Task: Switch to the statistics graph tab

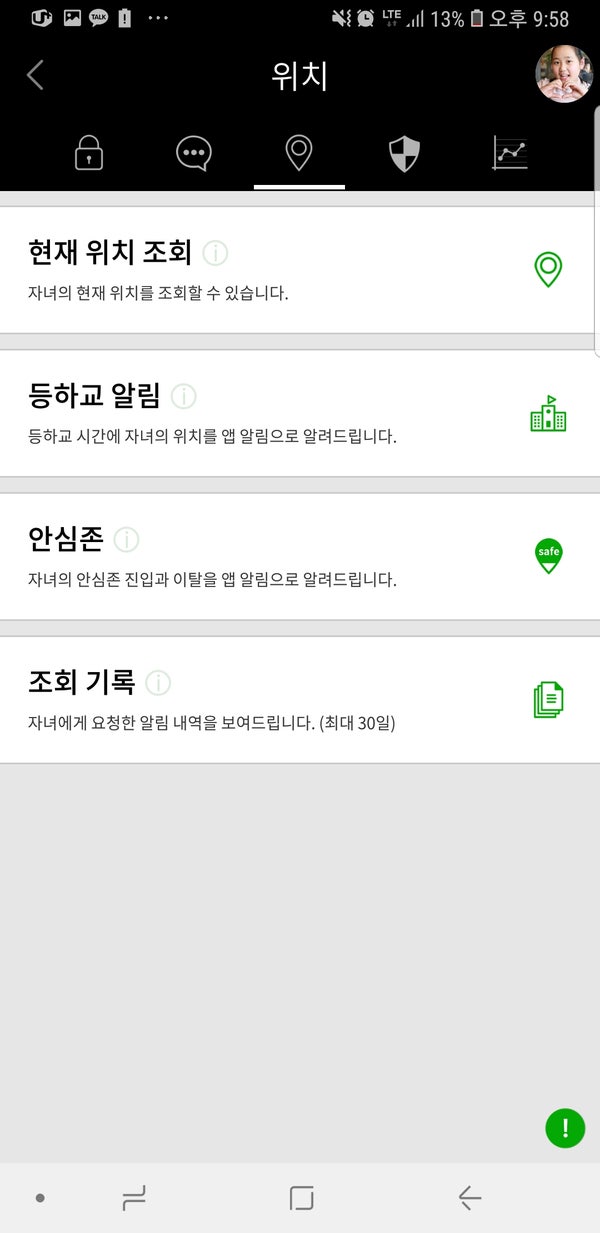Action: (510, 154)
